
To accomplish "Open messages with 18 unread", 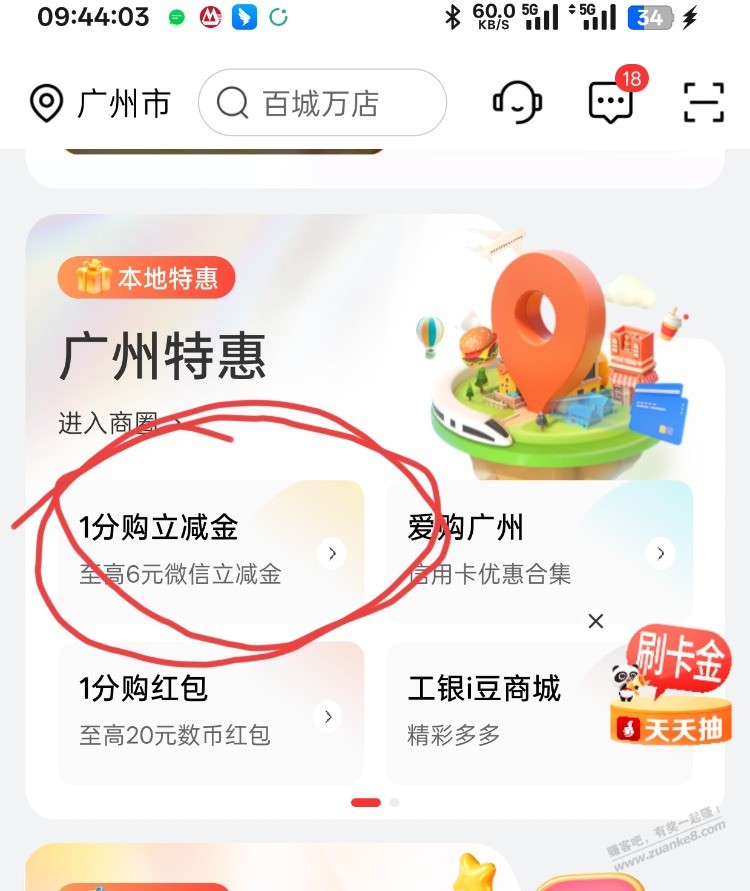I will tap(611, 102).
